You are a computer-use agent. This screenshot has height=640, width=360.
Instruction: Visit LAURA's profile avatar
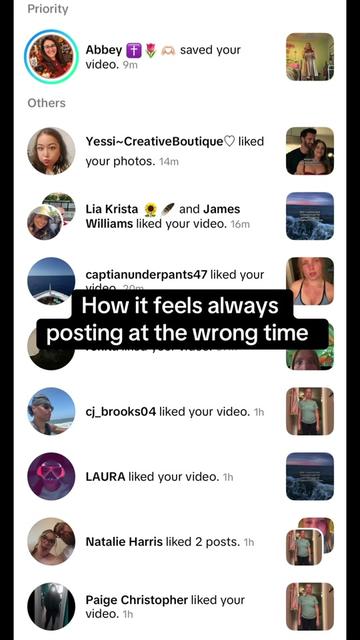click(x=51, y=476)
